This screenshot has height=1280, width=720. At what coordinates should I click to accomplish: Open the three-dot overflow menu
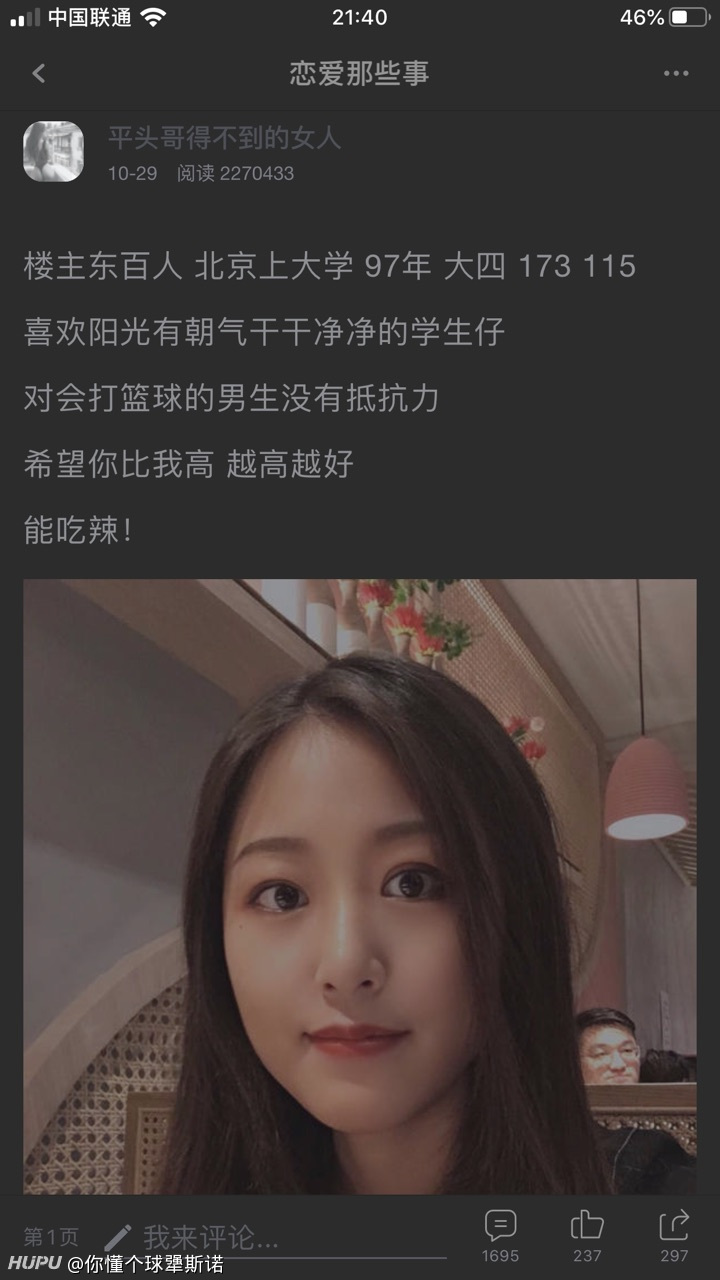pos(676,73)
